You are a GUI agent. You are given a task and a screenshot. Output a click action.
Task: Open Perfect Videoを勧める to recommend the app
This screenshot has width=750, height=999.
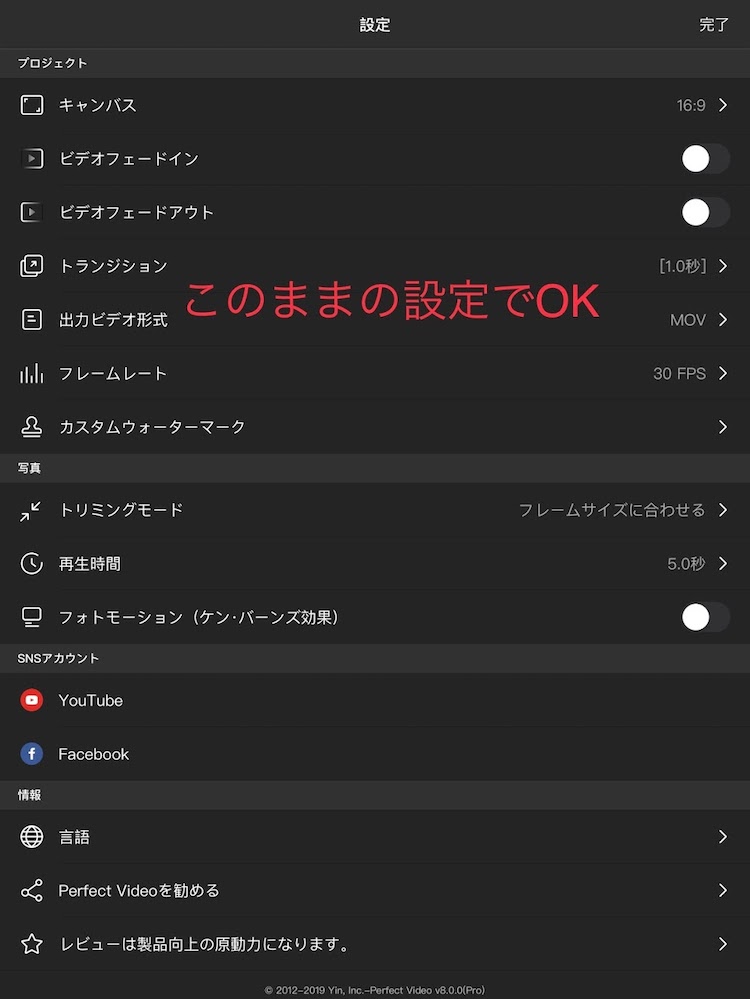375,890
